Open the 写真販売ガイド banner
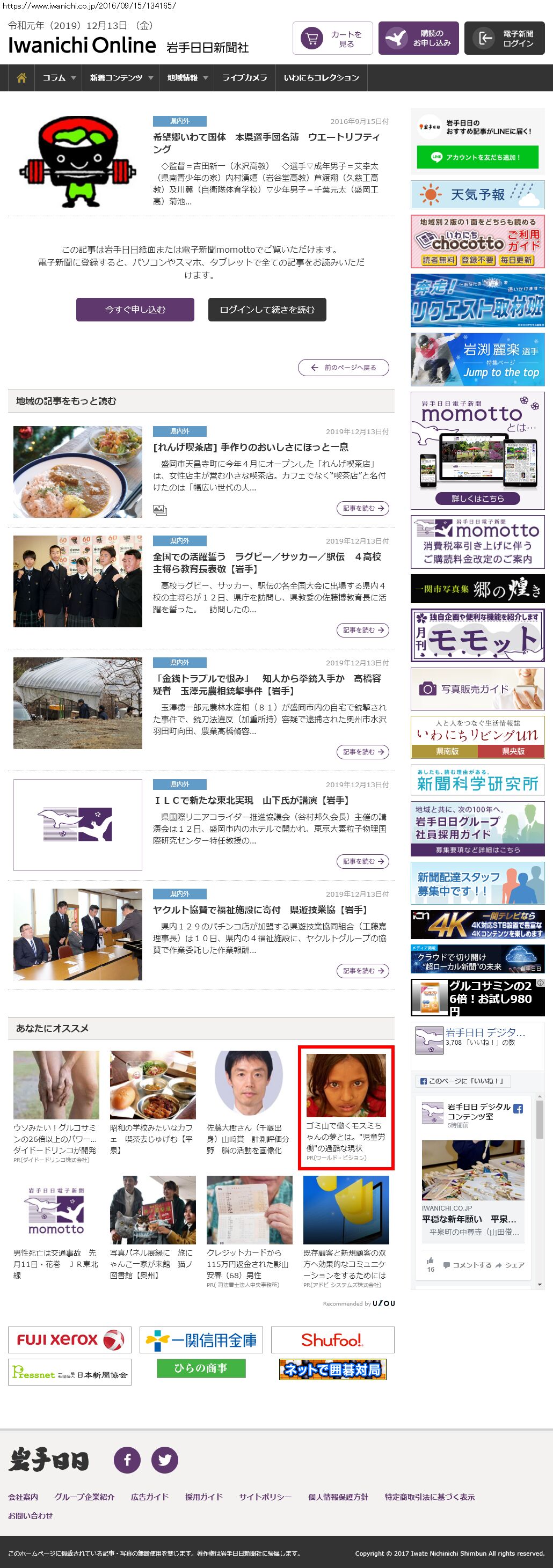 477,689
